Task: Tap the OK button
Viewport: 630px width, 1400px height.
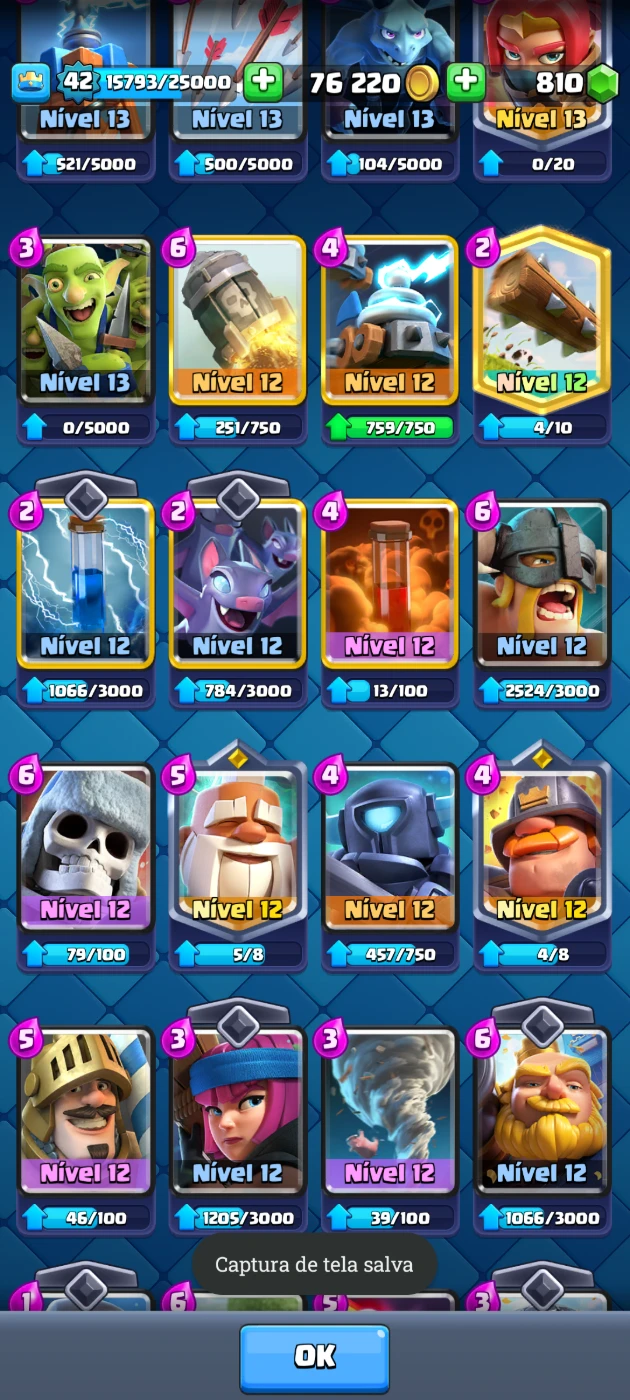Action: pyautogui.click(x=314, y=1356)
